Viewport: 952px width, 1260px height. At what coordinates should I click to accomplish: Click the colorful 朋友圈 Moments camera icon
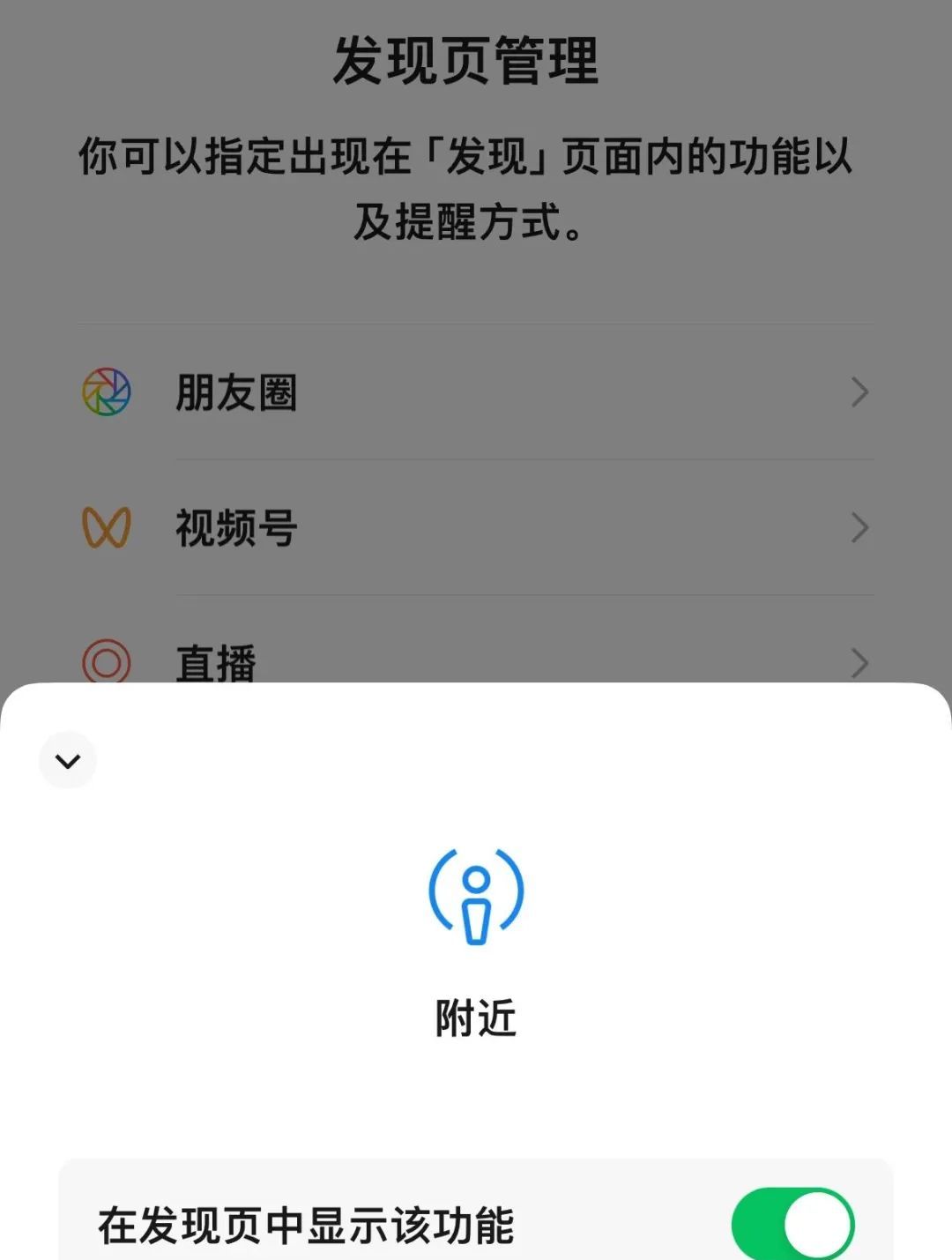tap(105, 391)
